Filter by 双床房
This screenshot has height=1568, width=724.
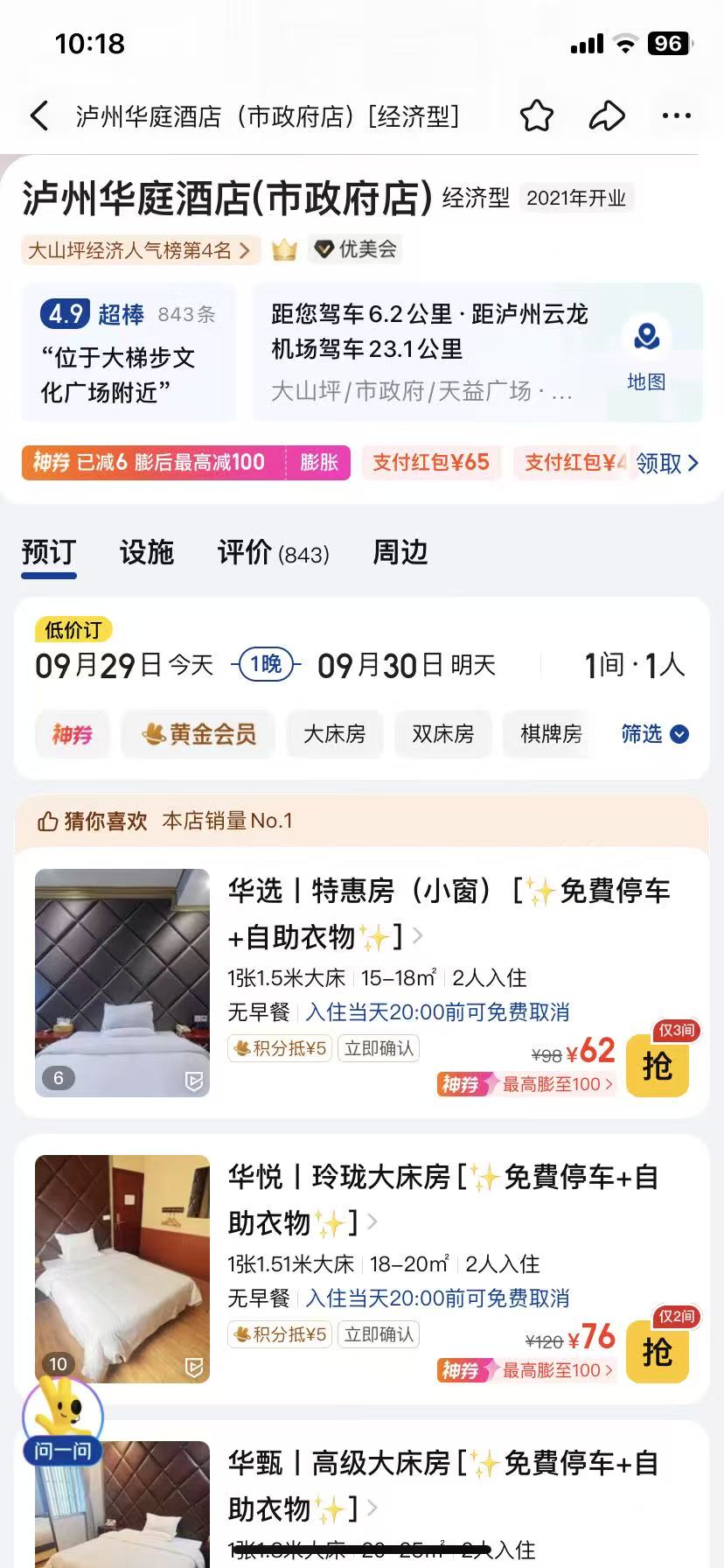coord(442,733)
